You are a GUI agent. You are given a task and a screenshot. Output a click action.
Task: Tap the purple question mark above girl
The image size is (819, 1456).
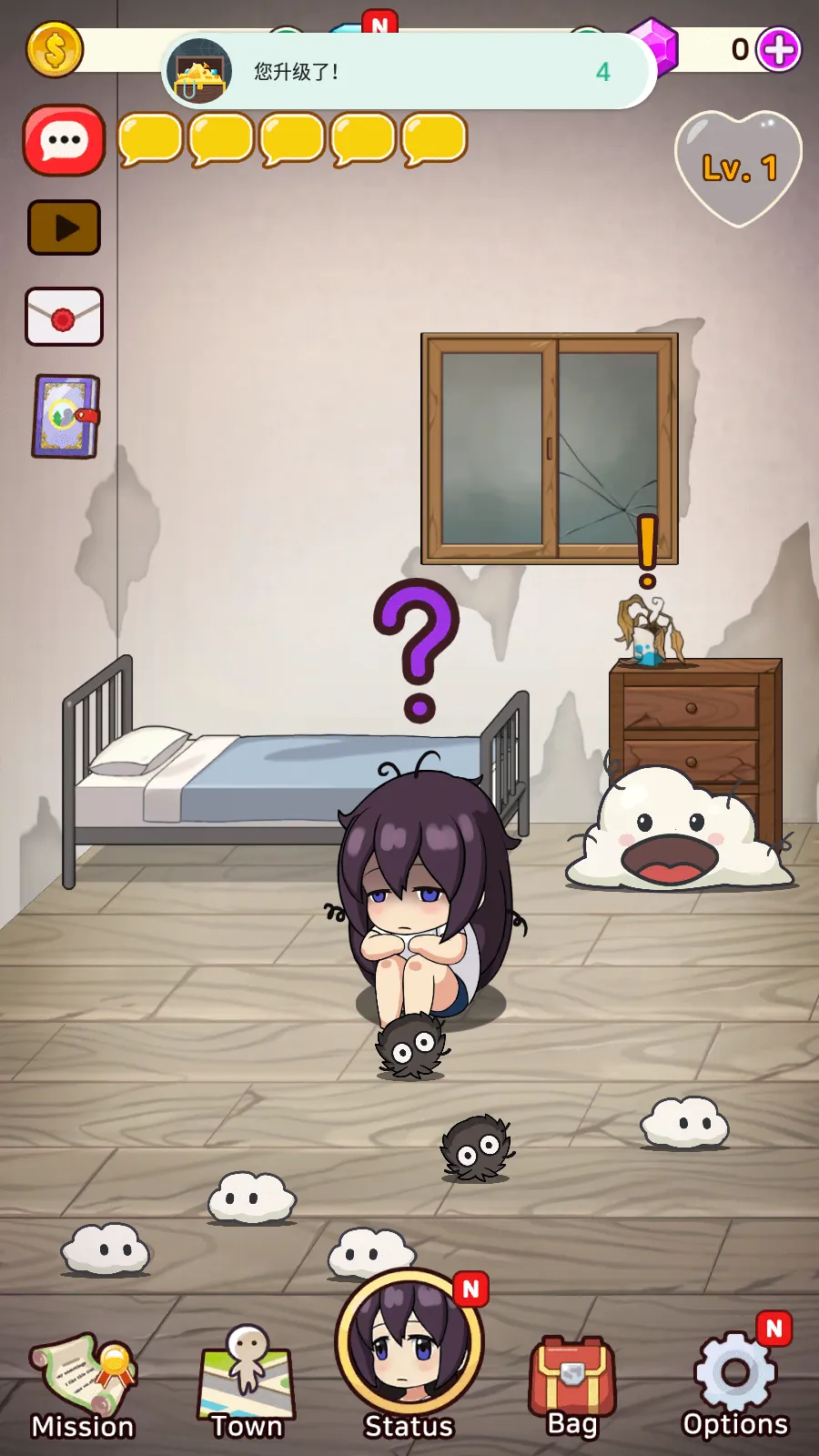418,648
